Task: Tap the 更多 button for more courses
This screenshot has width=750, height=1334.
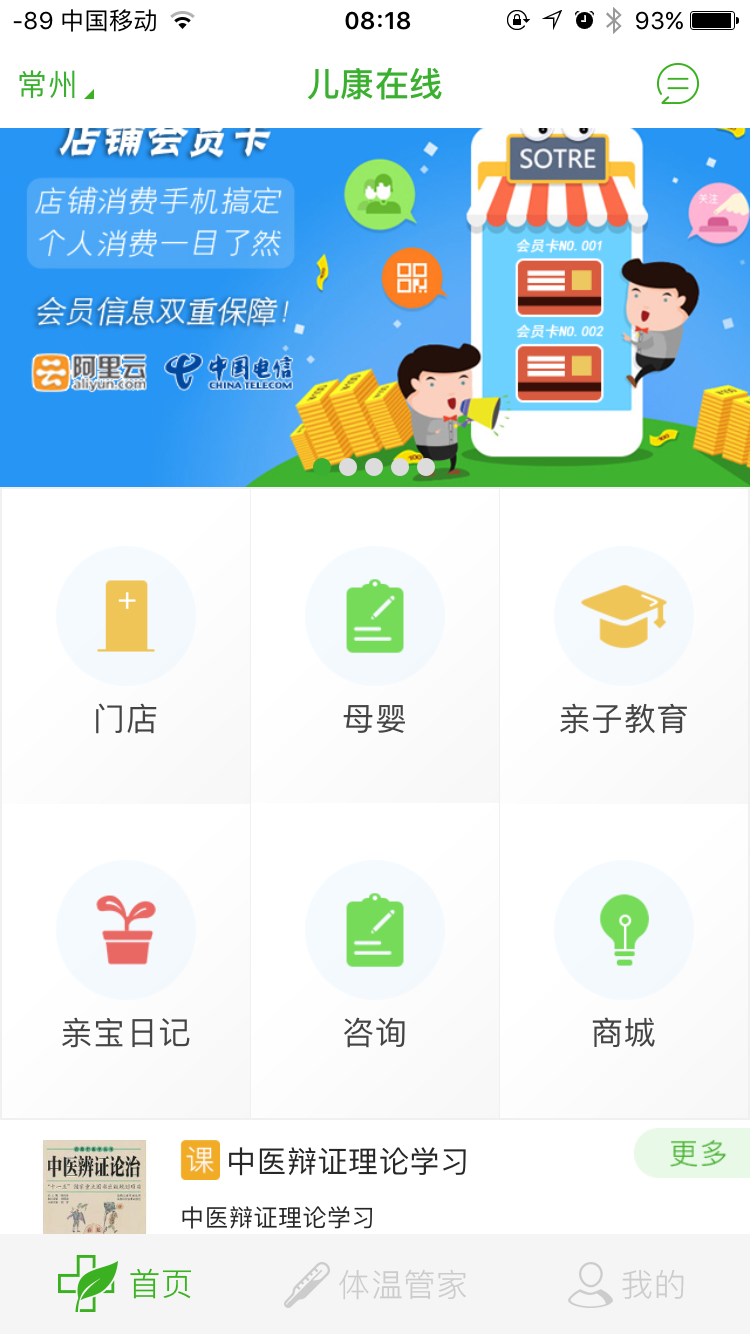Action: point(697,1153)
